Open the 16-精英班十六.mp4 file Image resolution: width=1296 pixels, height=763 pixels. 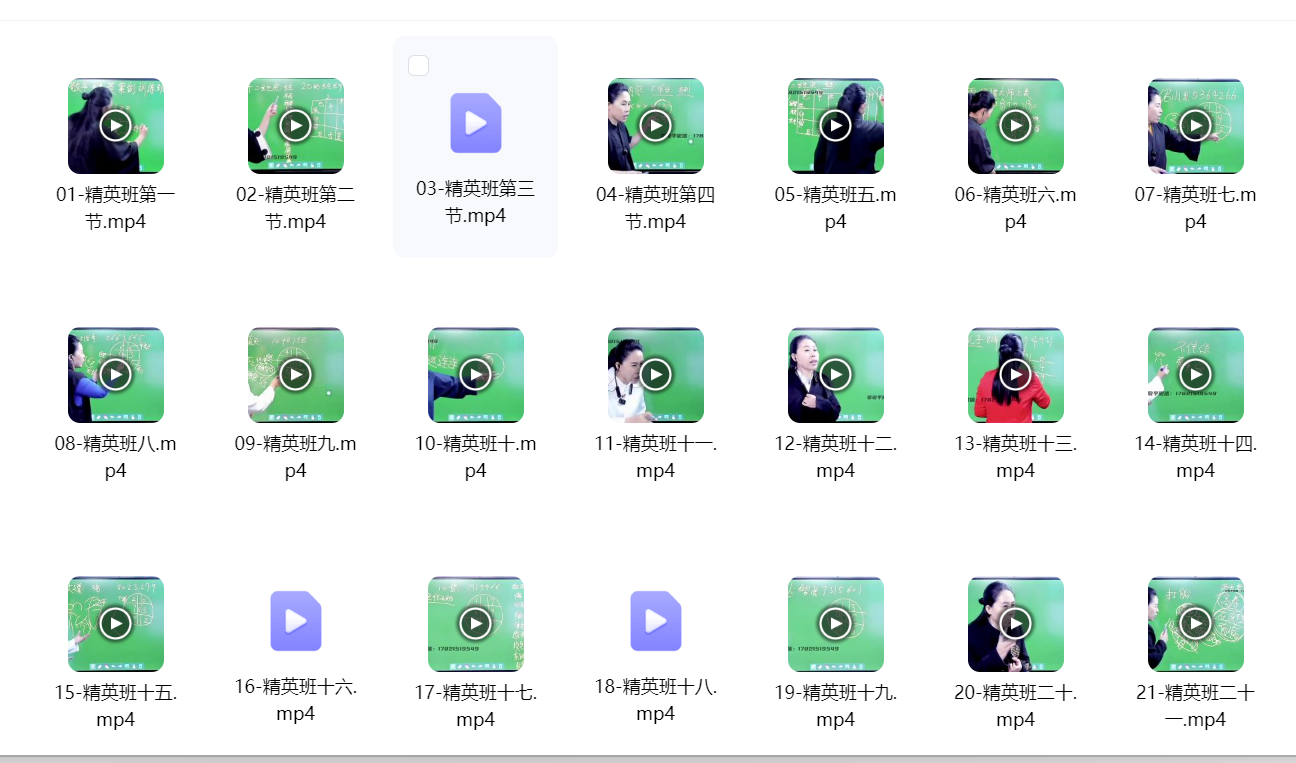(x=296, y=621)
